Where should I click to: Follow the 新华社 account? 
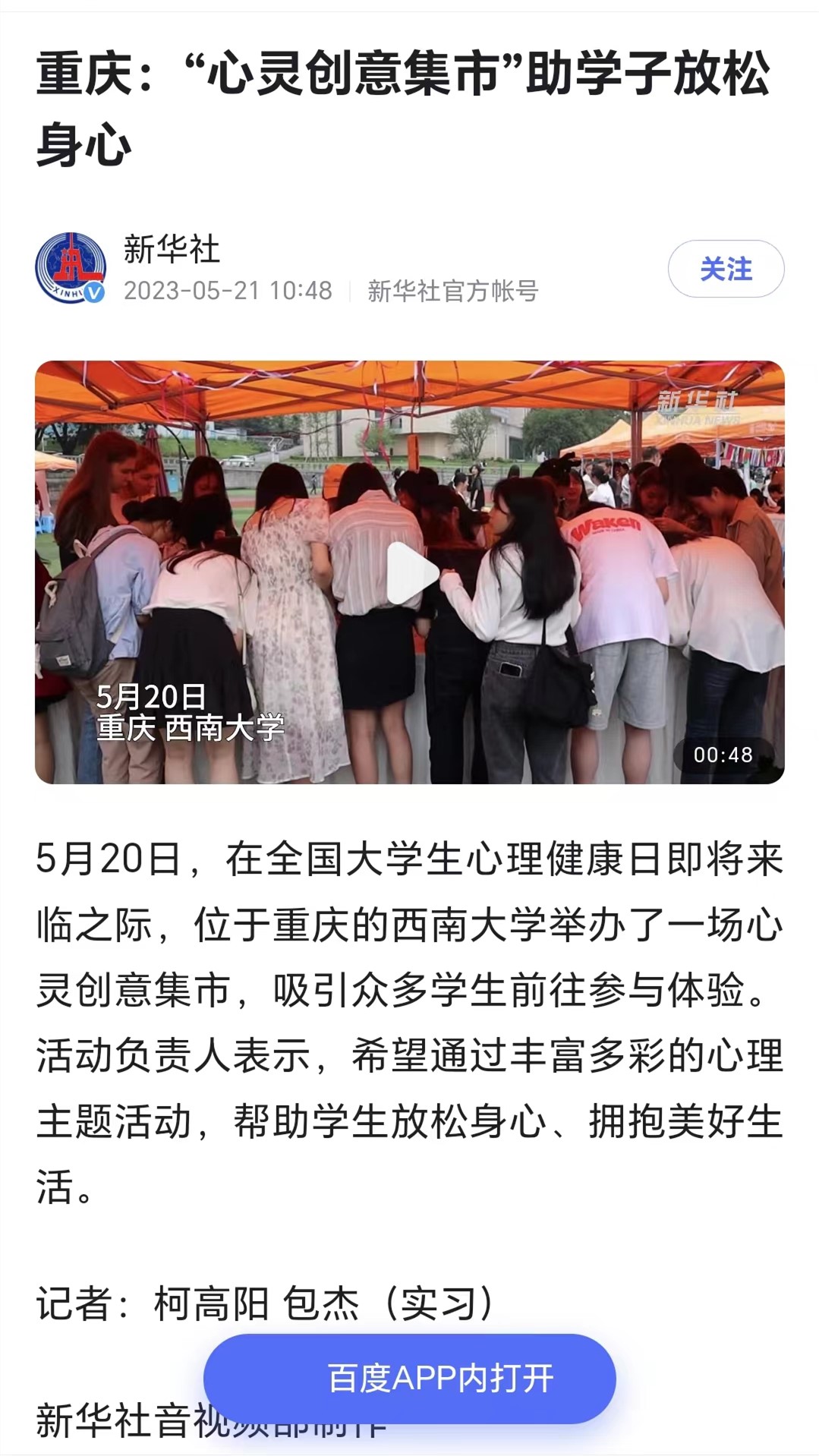(x=726, y=269)
